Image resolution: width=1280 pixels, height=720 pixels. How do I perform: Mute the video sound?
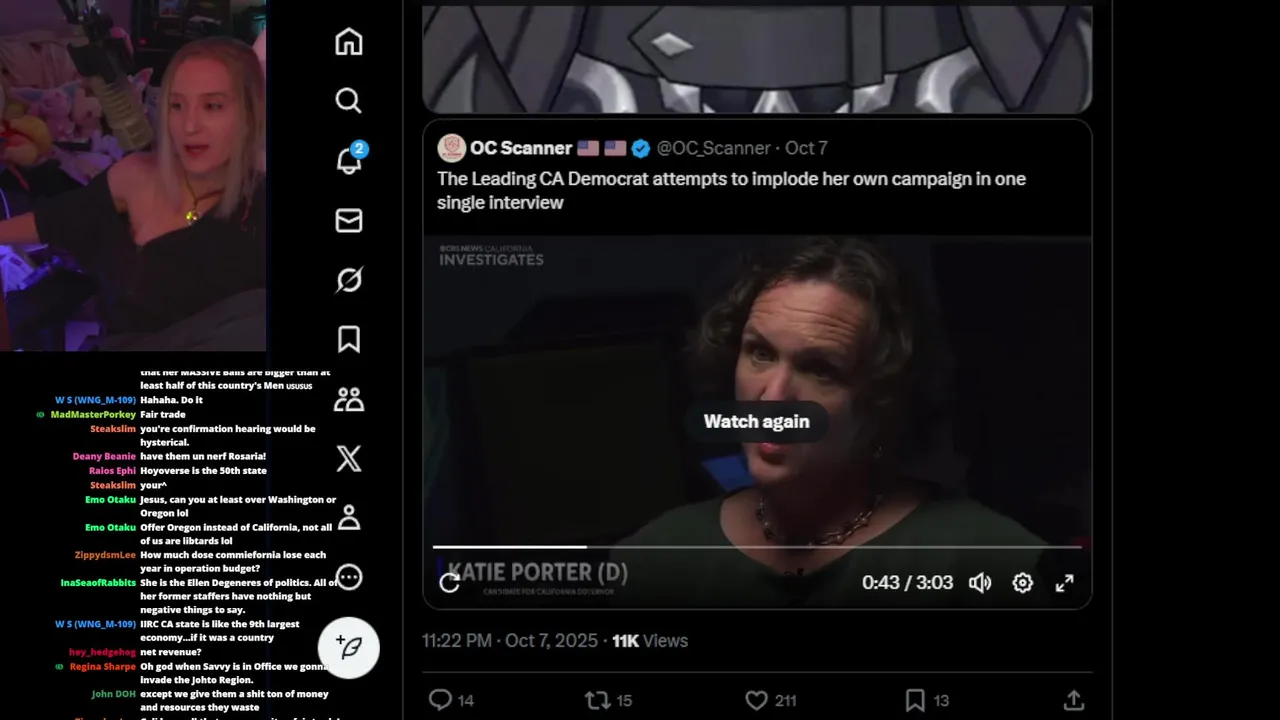click(x=980, y=583)
